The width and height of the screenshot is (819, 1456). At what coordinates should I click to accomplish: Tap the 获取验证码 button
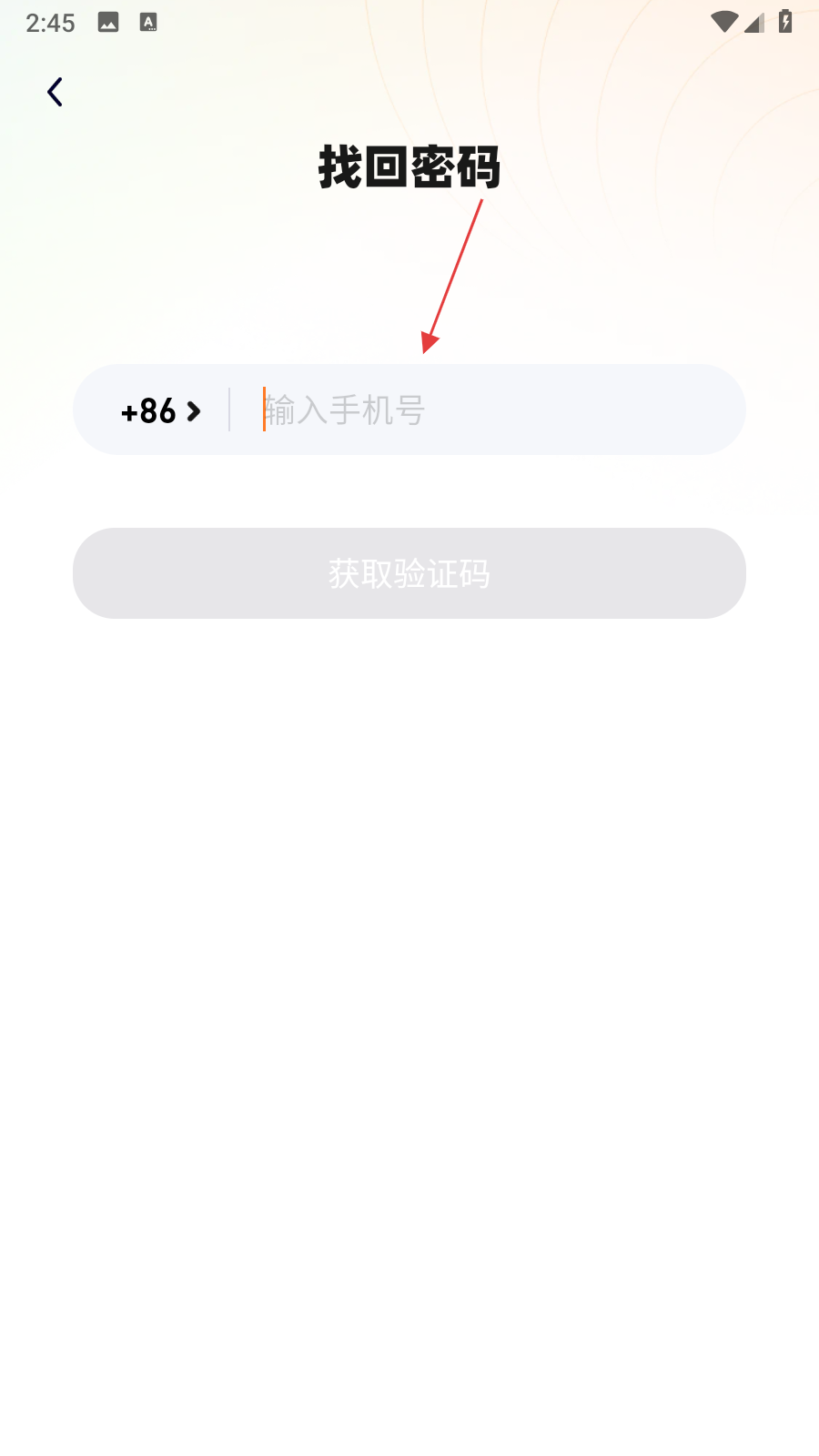(x=409, y=573)
